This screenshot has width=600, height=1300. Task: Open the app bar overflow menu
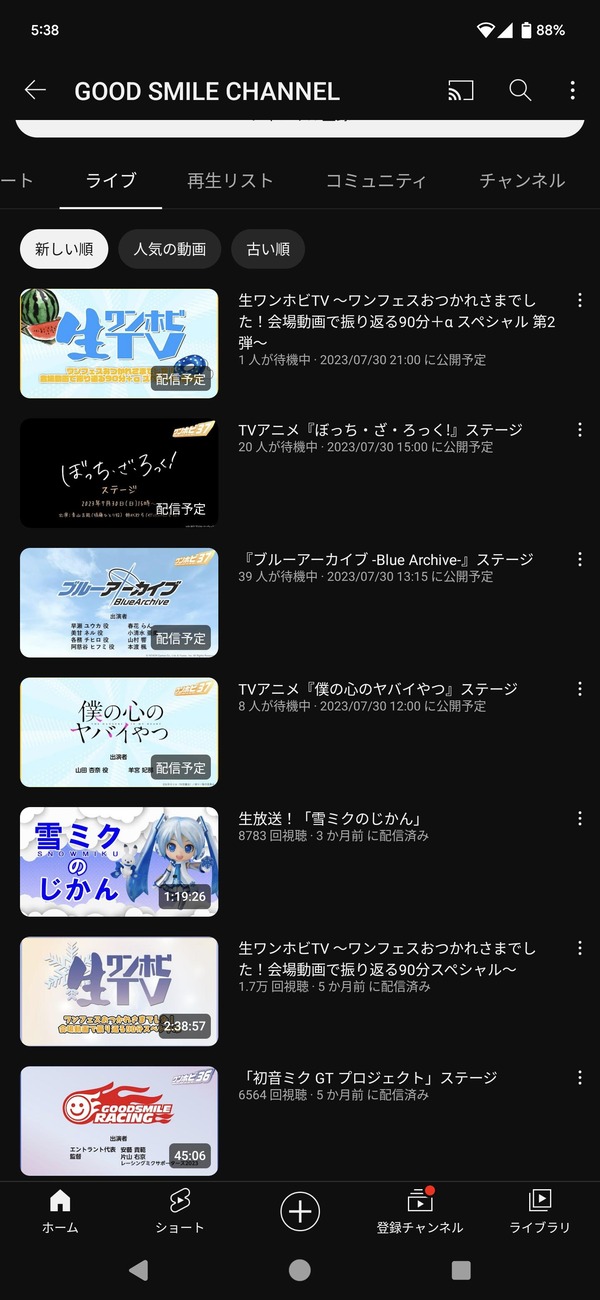(x=573, y=91)
